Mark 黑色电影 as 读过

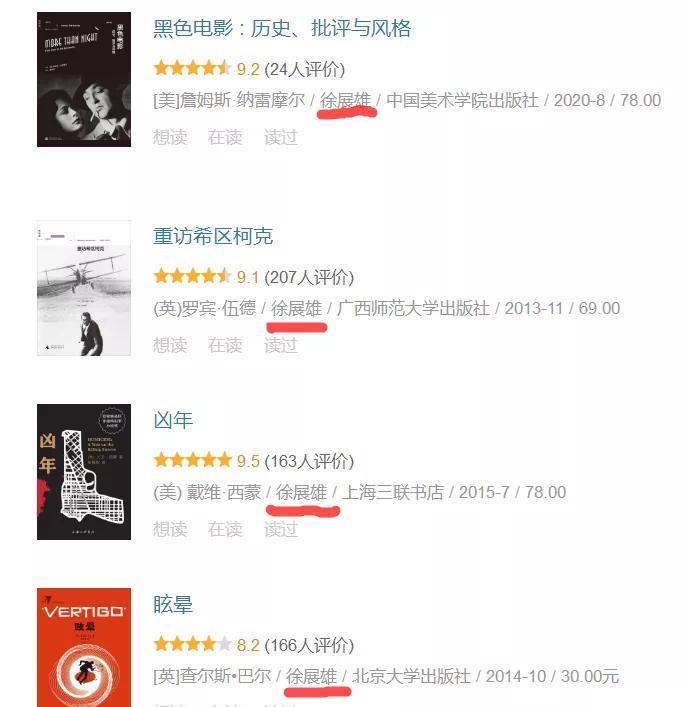[281, 138]
